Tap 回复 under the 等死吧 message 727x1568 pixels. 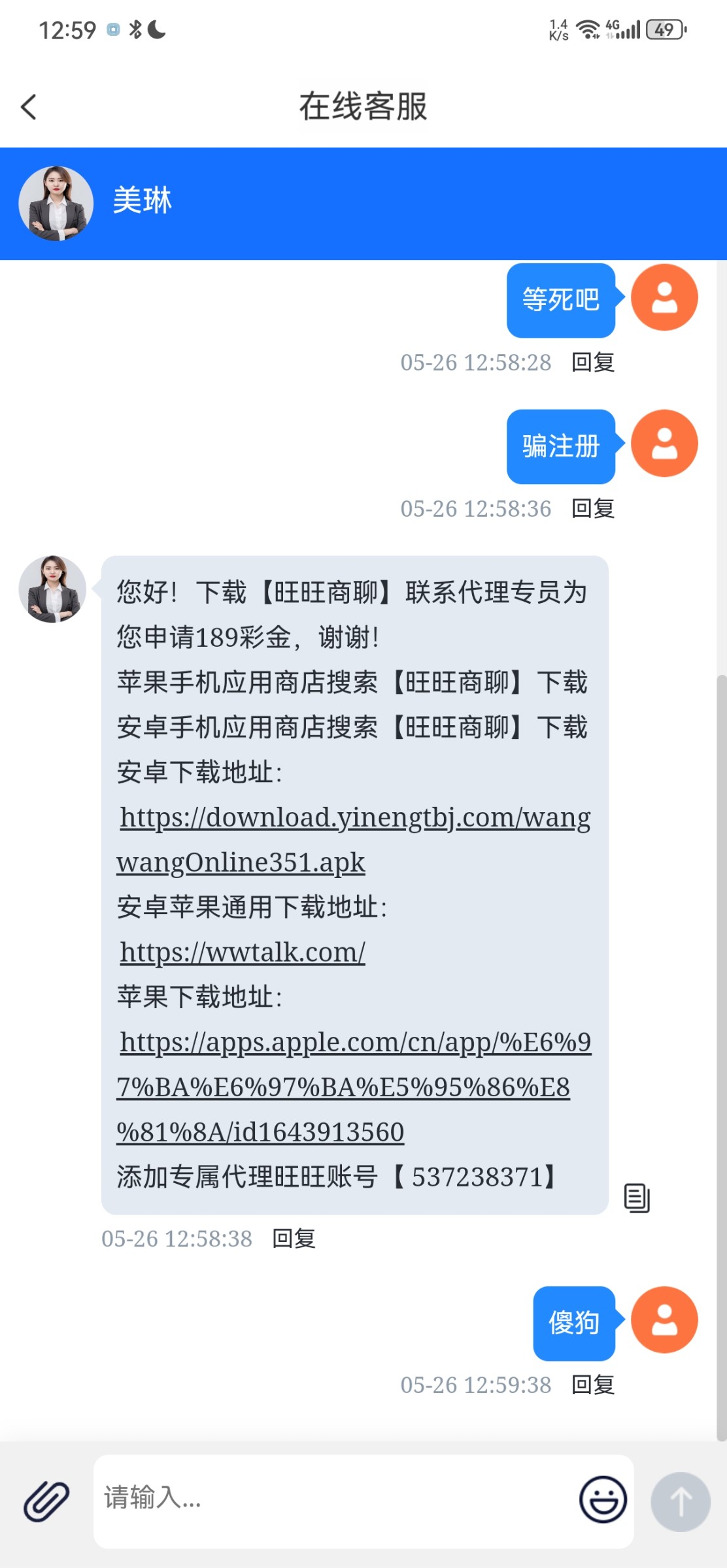[592, 363]
